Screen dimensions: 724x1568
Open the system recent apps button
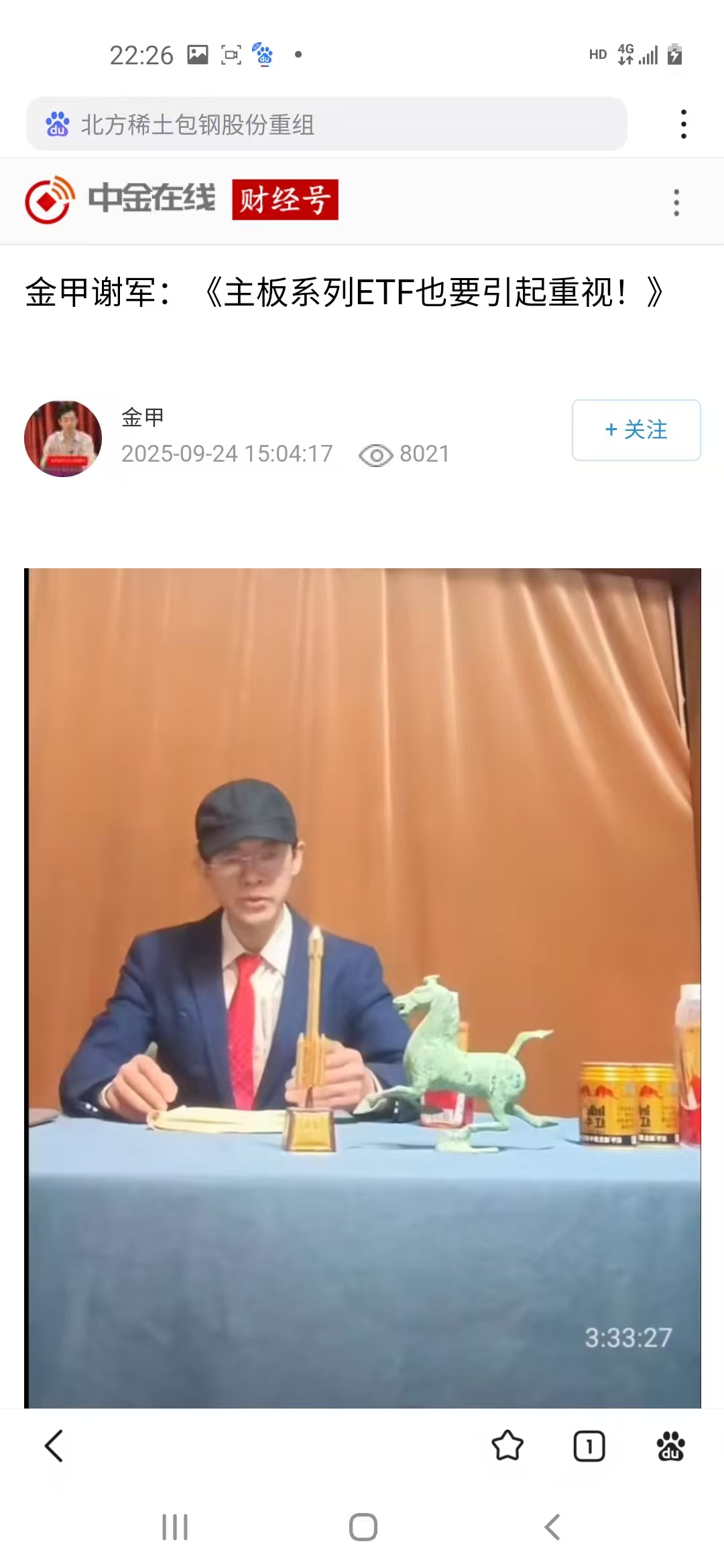click(175, 1528)
